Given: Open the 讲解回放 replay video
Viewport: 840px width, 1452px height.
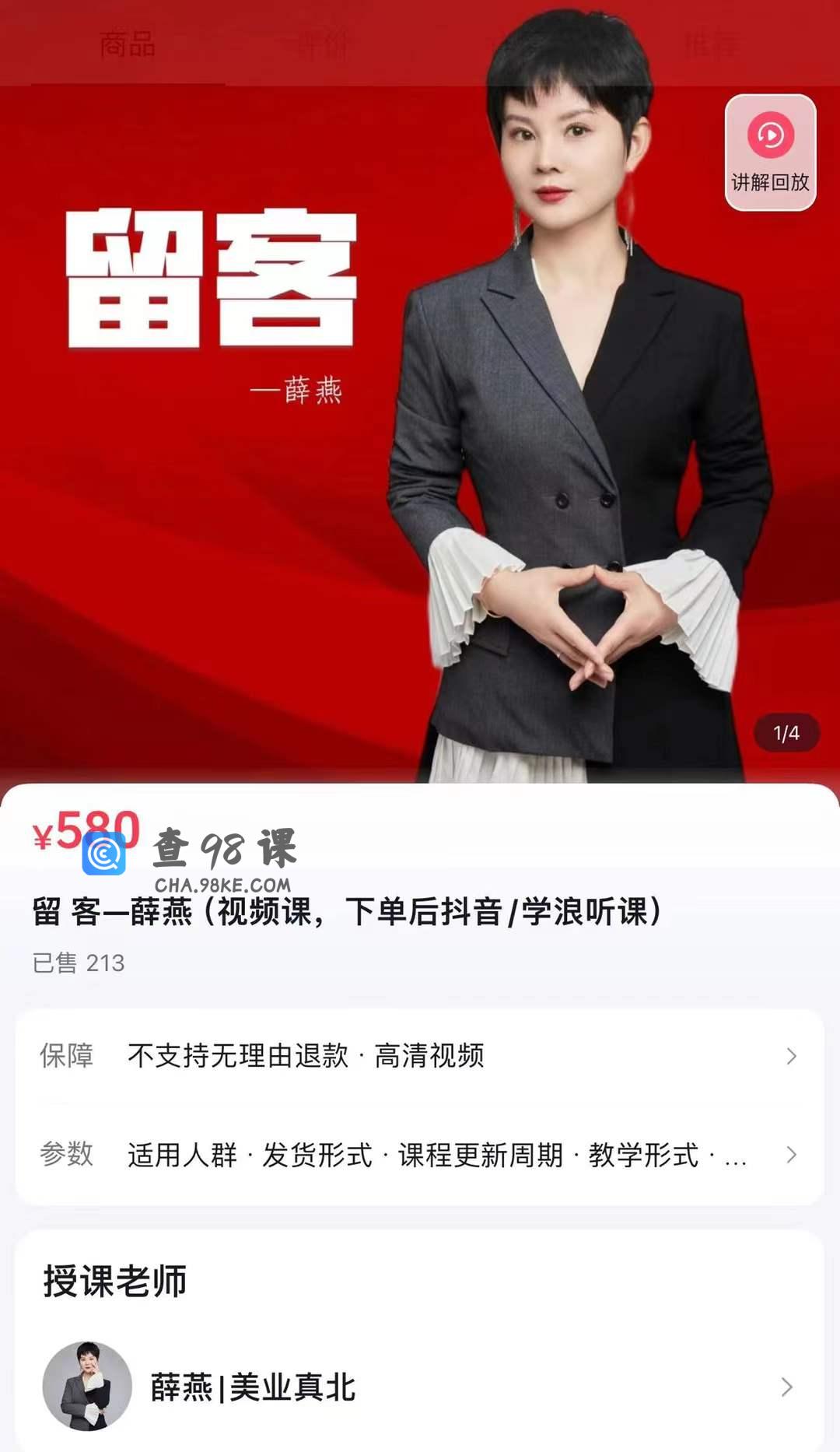Looking at the screenshot, I should (770, 153).
